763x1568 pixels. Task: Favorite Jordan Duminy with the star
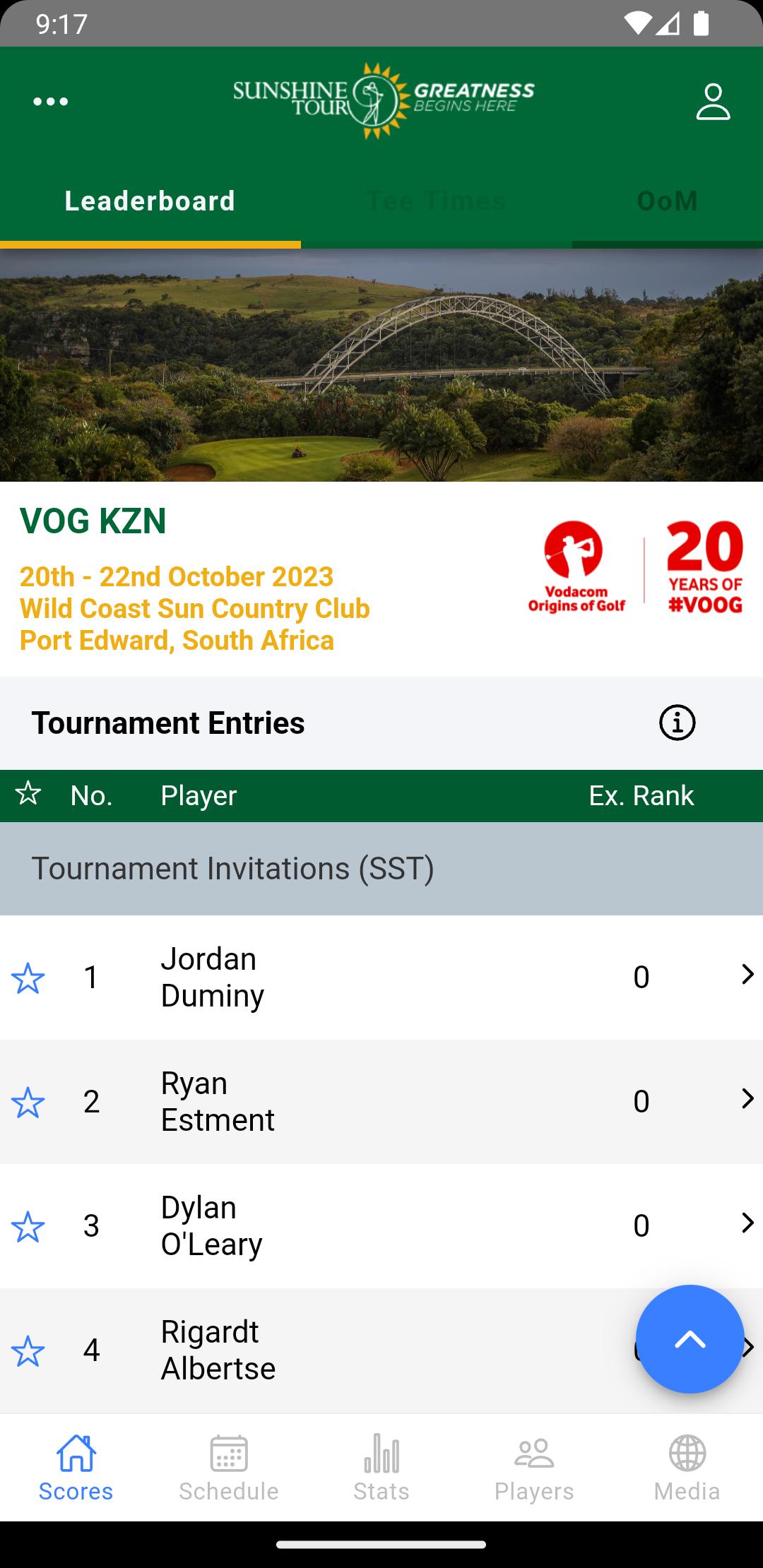point(28,978)
